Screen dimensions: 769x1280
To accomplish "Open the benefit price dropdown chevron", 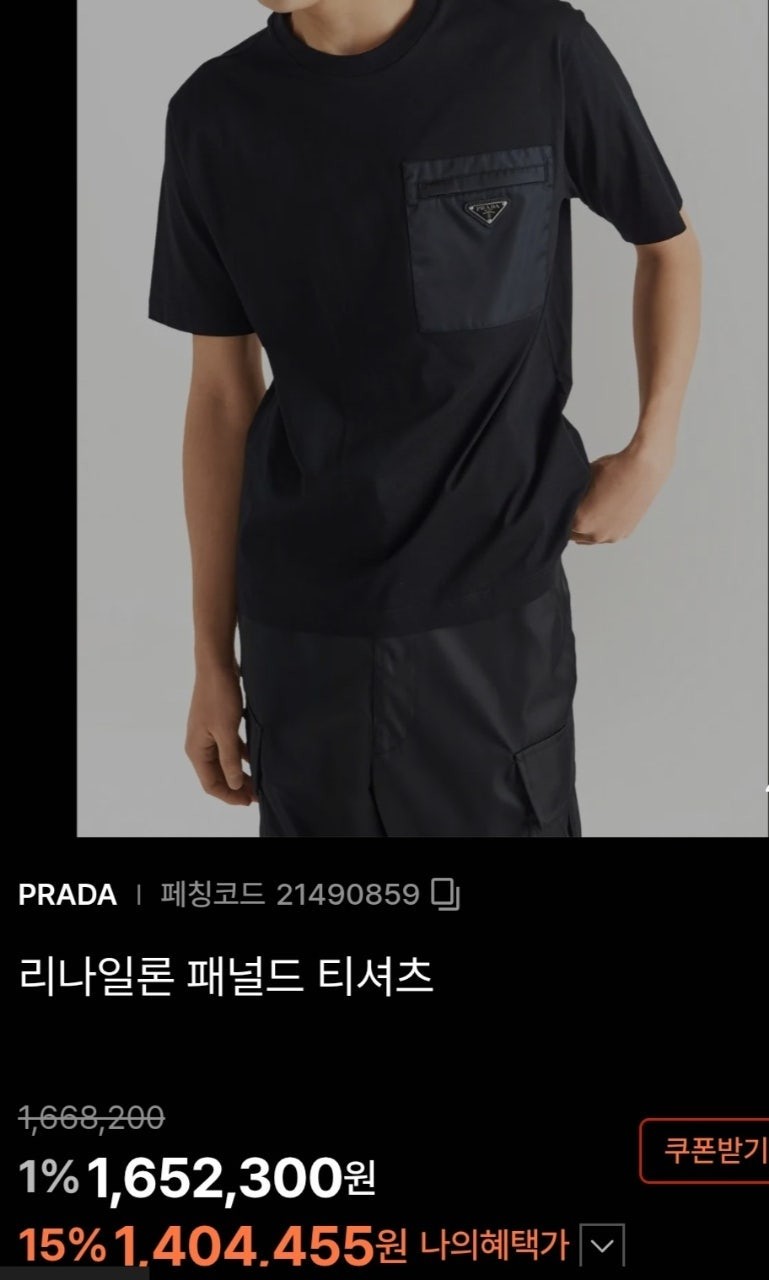I will click(x=600, y=1245).
